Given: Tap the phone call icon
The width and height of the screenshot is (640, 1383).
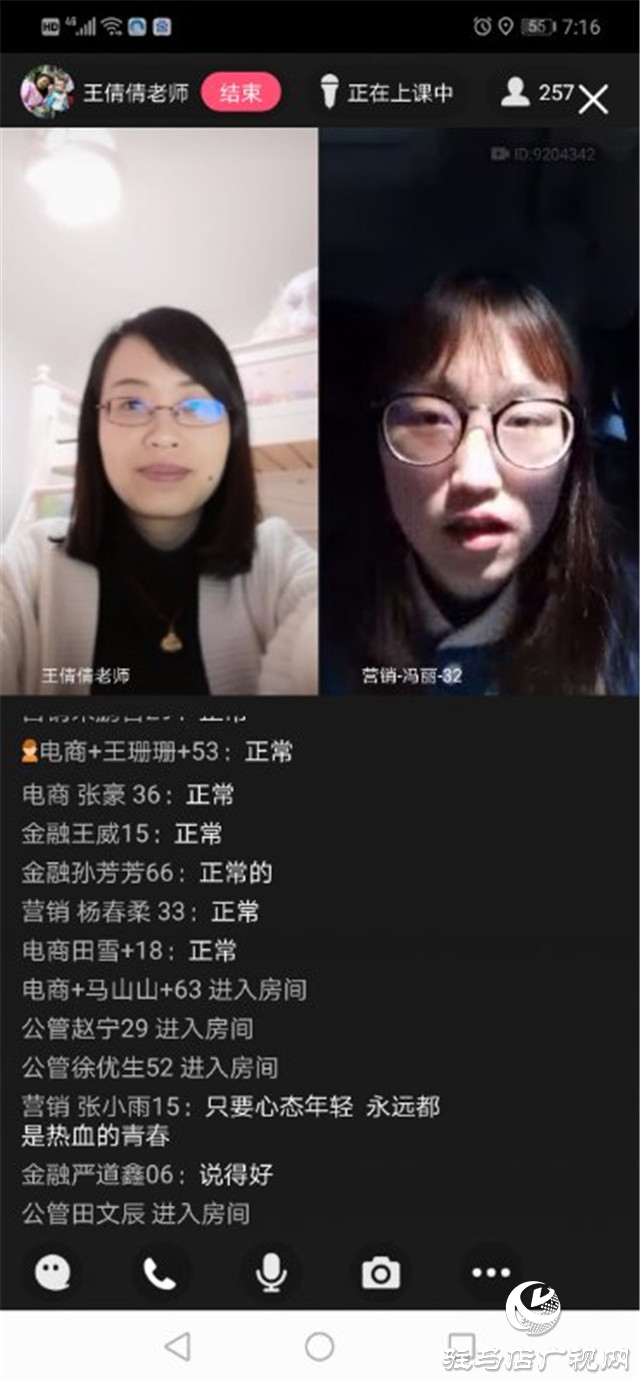Looking at the screenshot, I should click(x=160, y=1272).
